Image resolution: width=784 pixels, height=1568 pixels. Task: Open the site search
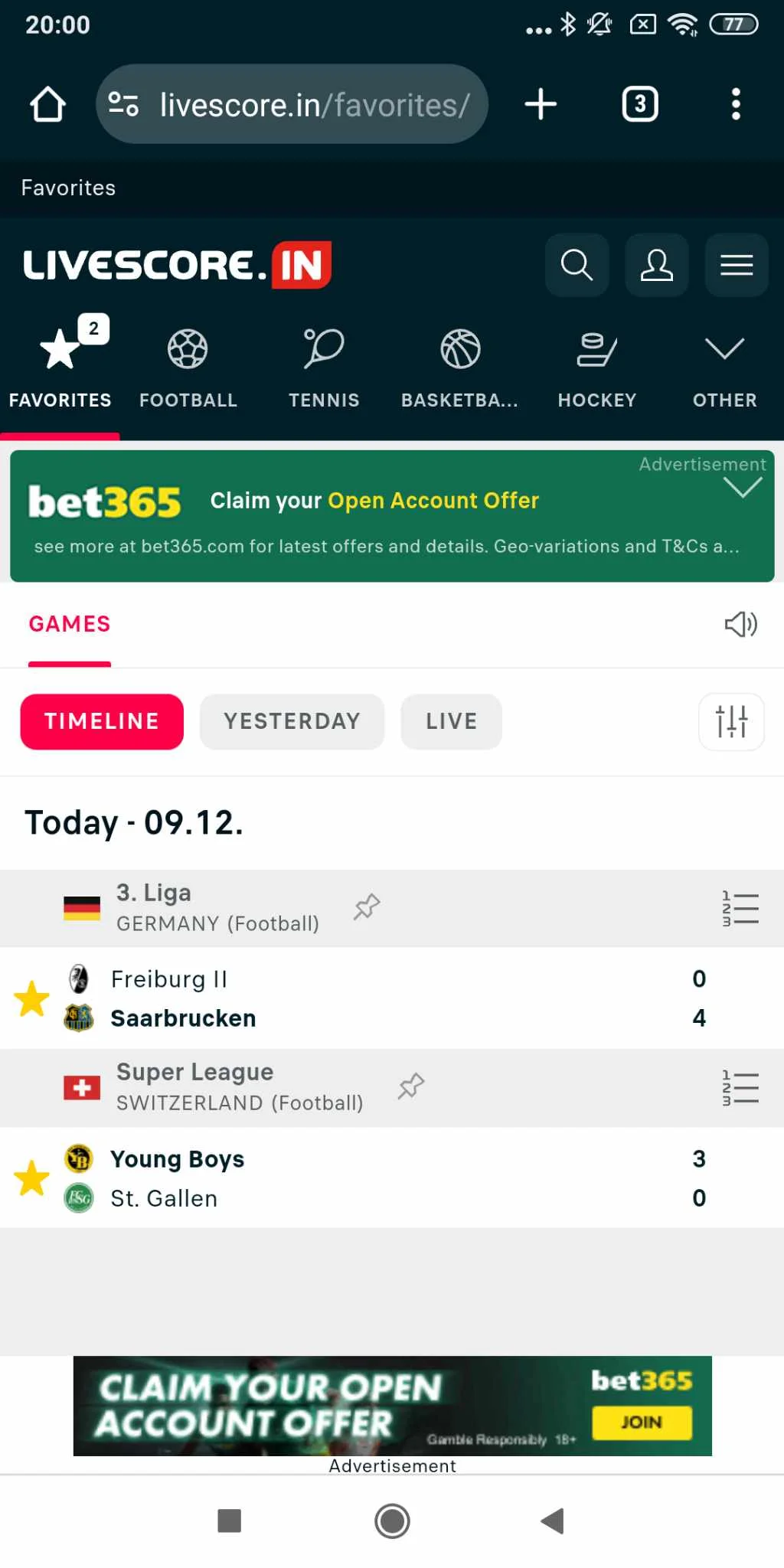[577, 265]
